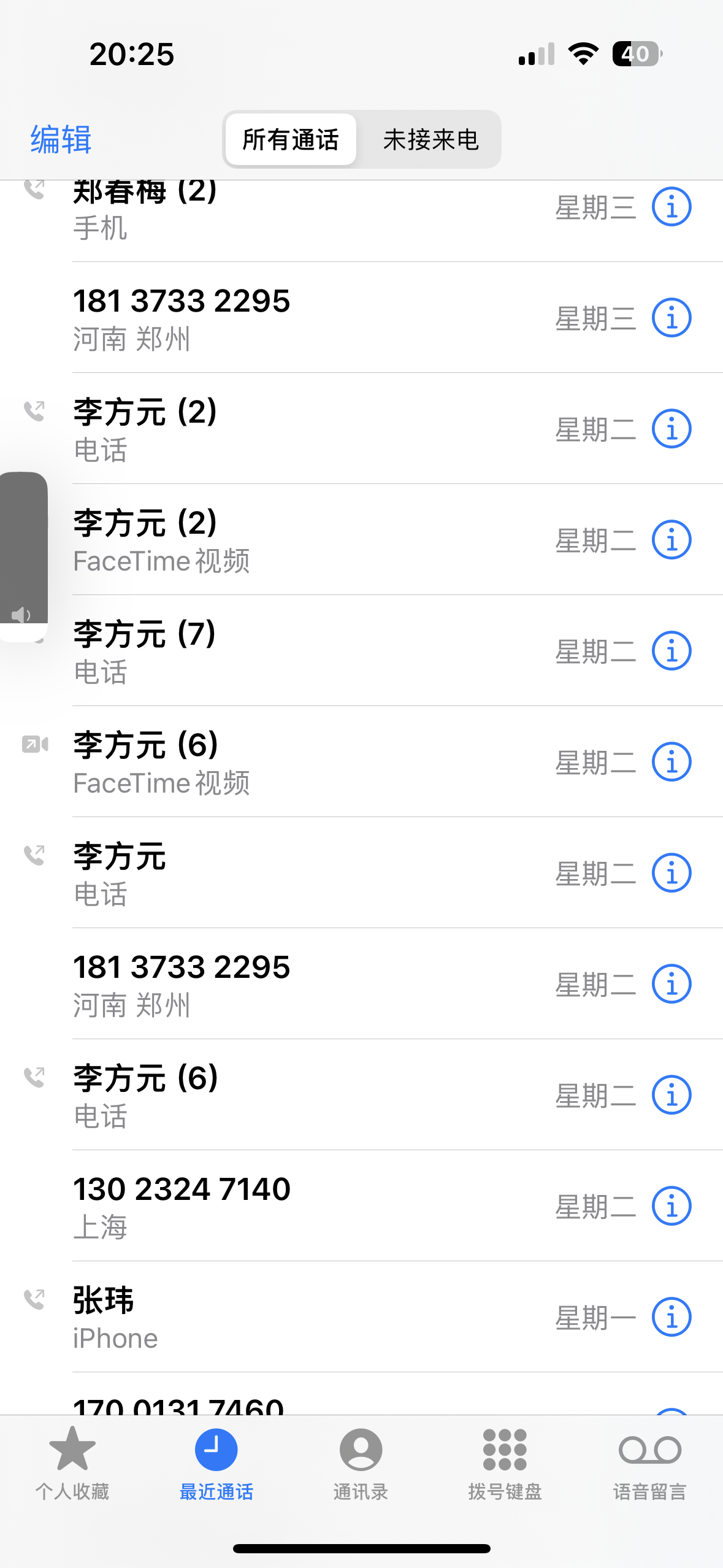
Task: Call 张玮 on iPhone
Action: 245,1316
